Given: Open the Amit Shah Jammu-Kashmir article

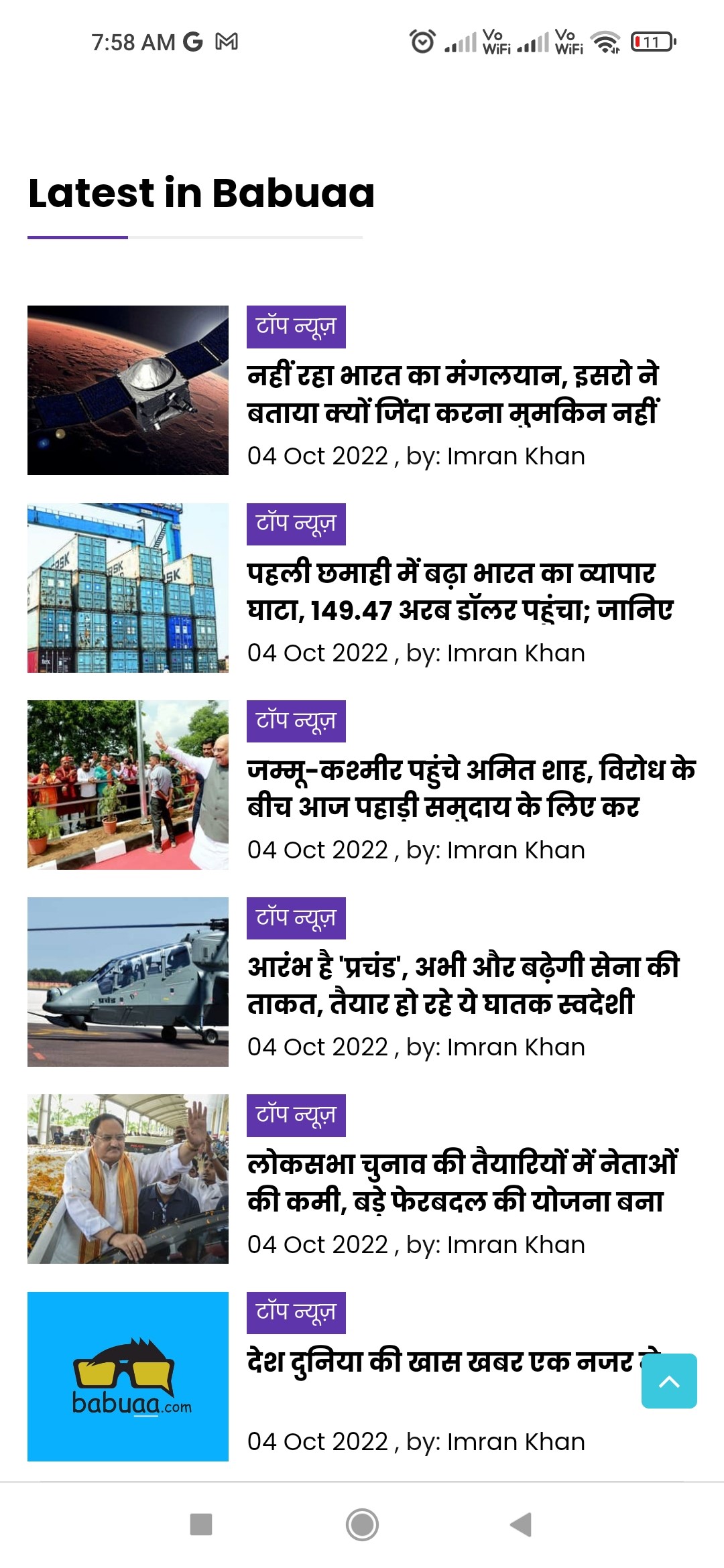Looking at the screenshot, I should tap(469, 788).
